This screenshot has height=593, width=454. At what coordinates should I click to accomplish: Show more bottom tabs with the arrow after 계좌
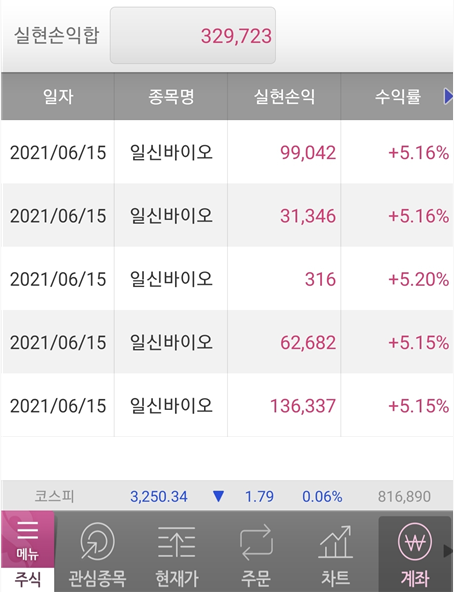tap(448, 551)
